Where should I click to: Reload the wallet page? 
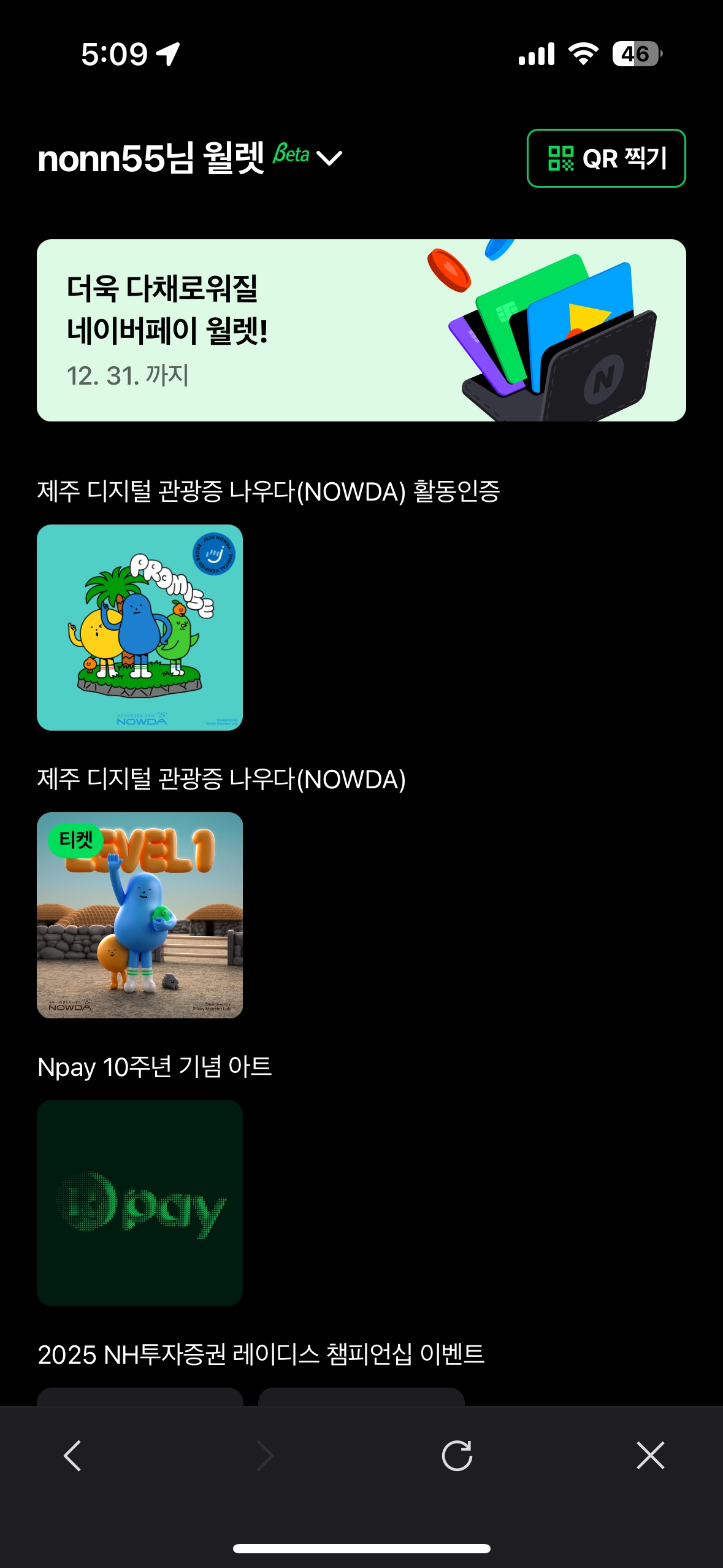[457, 1455]
